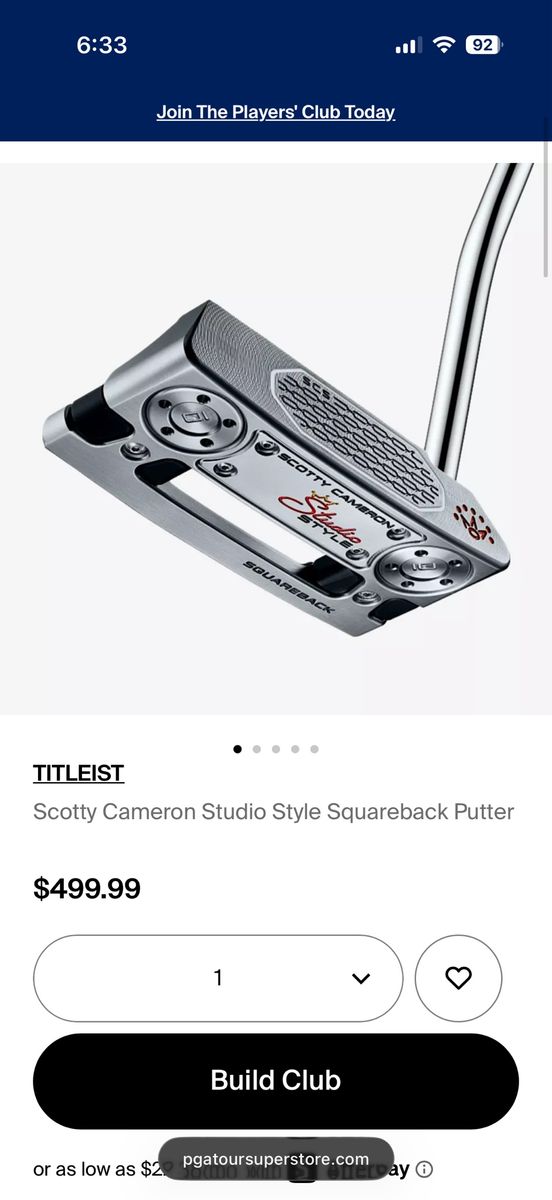Jump to the second product image dot
This screenshot has height=1200, width=552.
click(257, 749)
